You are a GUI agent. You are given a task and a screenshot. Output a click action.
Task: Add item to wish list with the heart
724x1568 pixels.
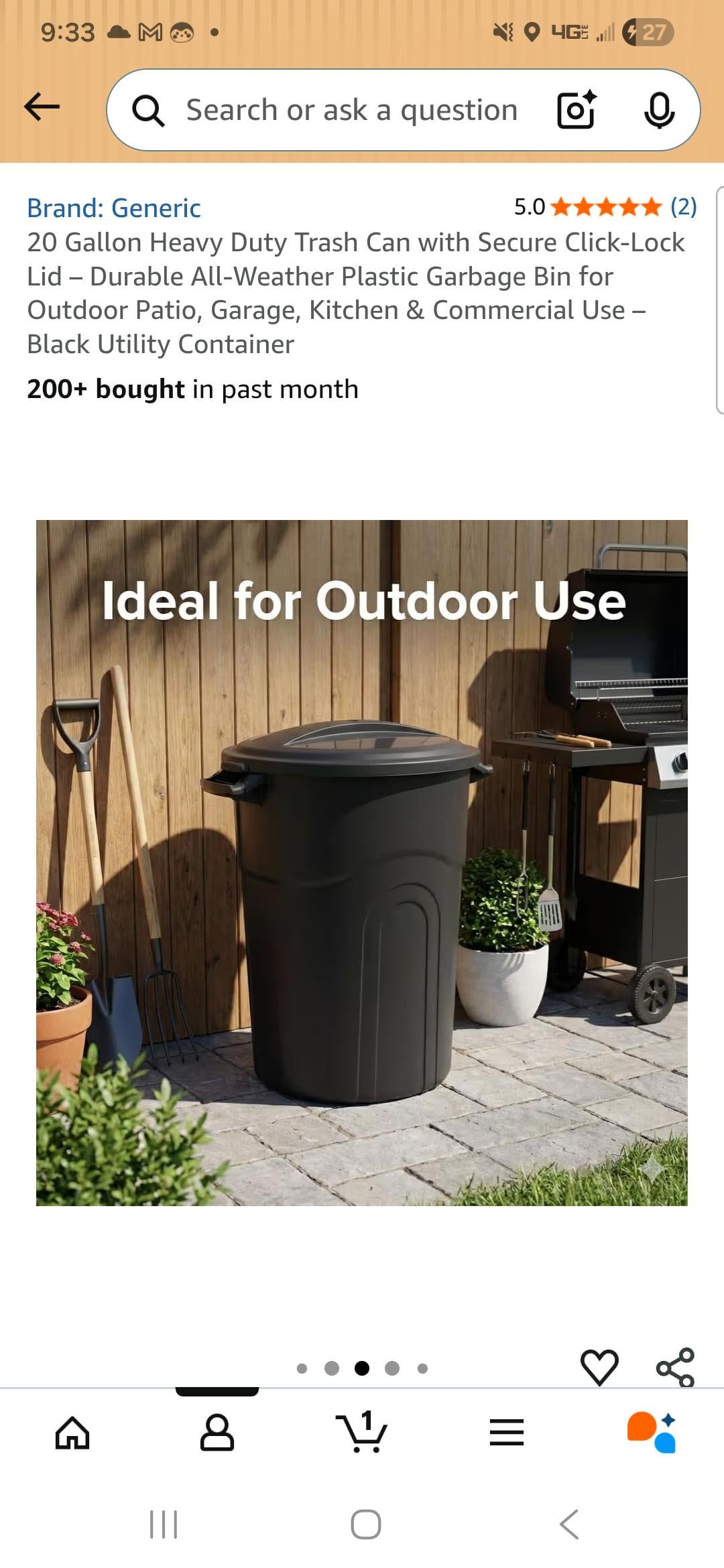click(x=599, y=1367)
